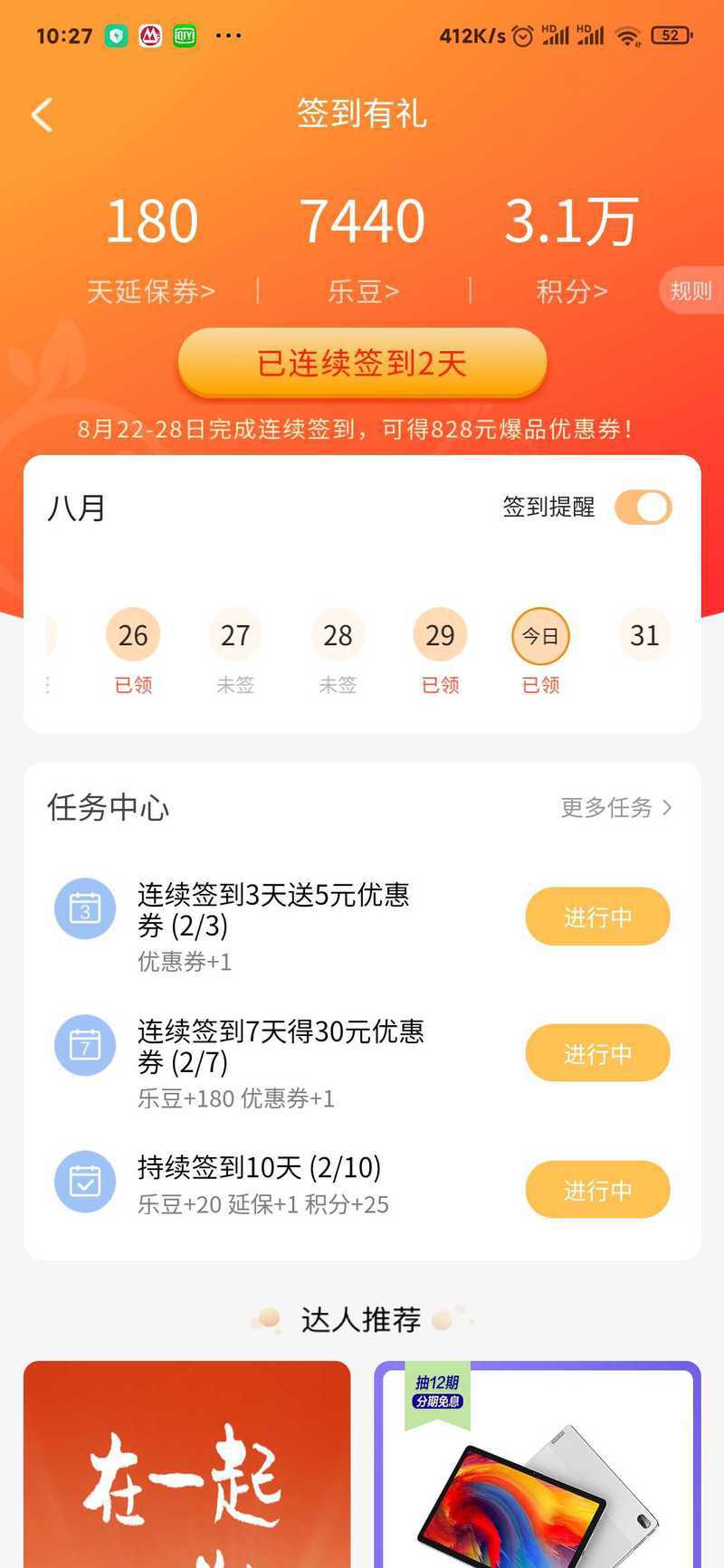
Task: Go back using the top-left arrow
Action: click(x=42, y=115)
